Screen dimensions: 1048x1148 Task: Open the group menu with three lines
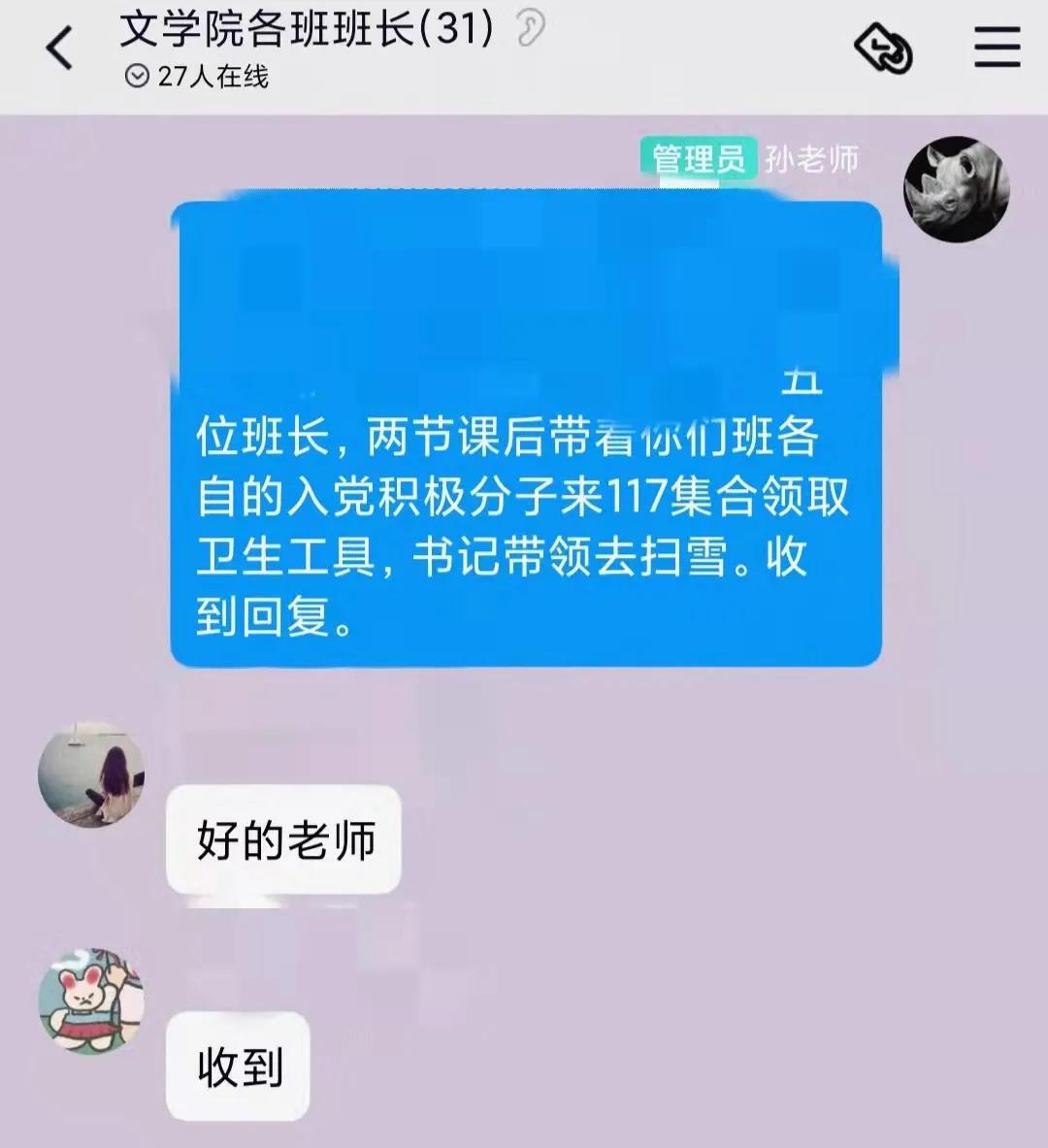click(997, 47)
